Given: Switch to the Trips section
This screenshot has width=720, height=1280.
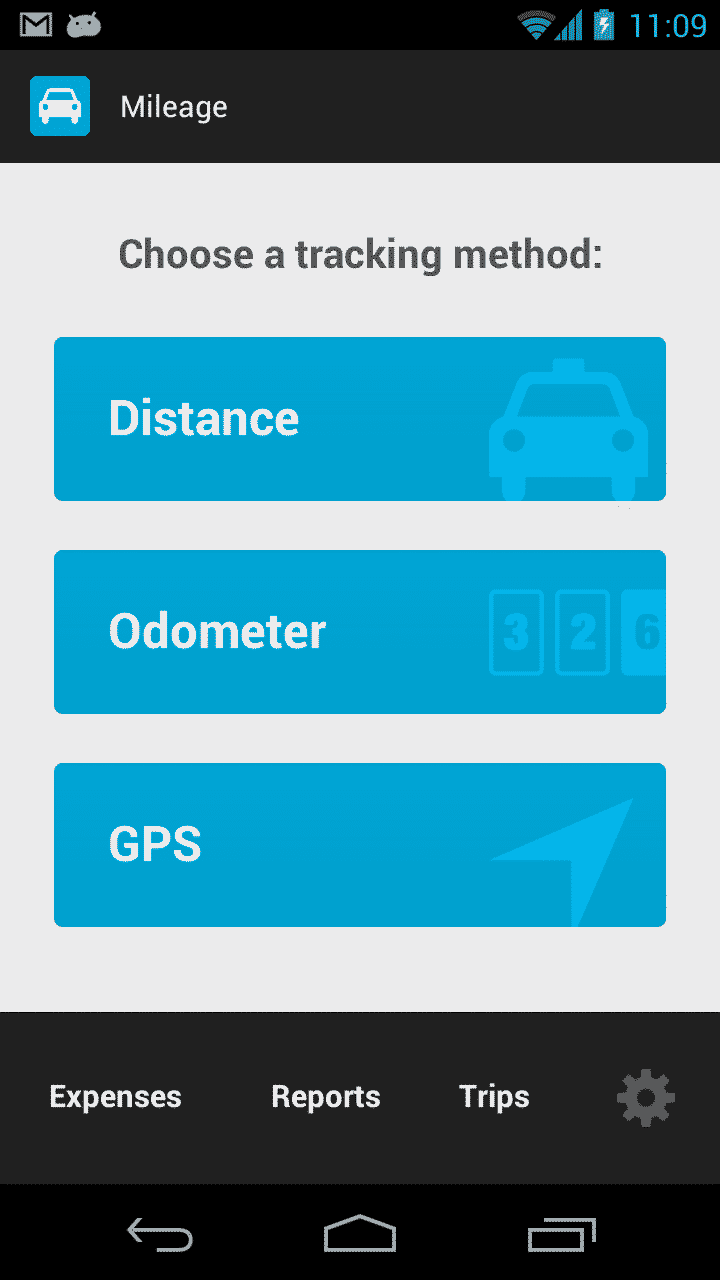Looking at the screenshot, I should [x=494, y=1097].
